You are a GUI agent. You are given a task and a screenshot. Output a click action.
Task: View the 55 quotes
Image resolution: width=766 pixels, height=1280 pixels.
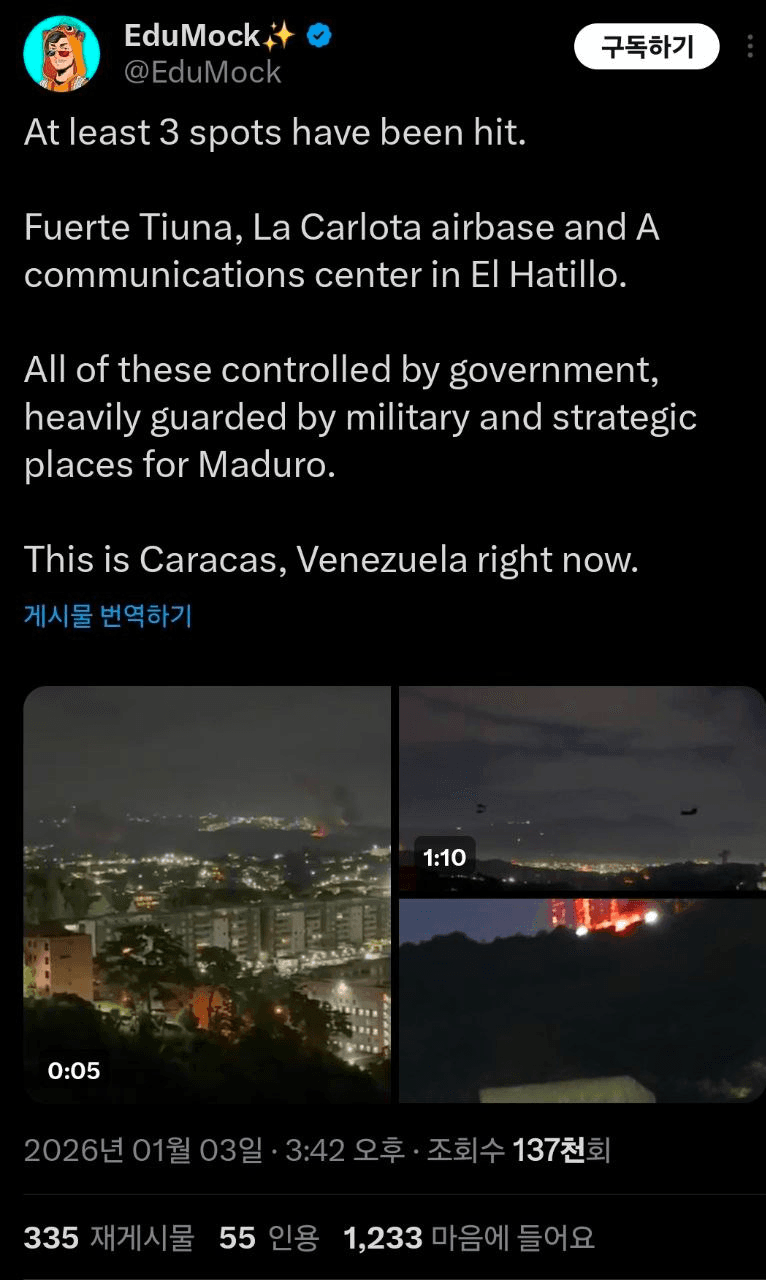pos(268,1238)
